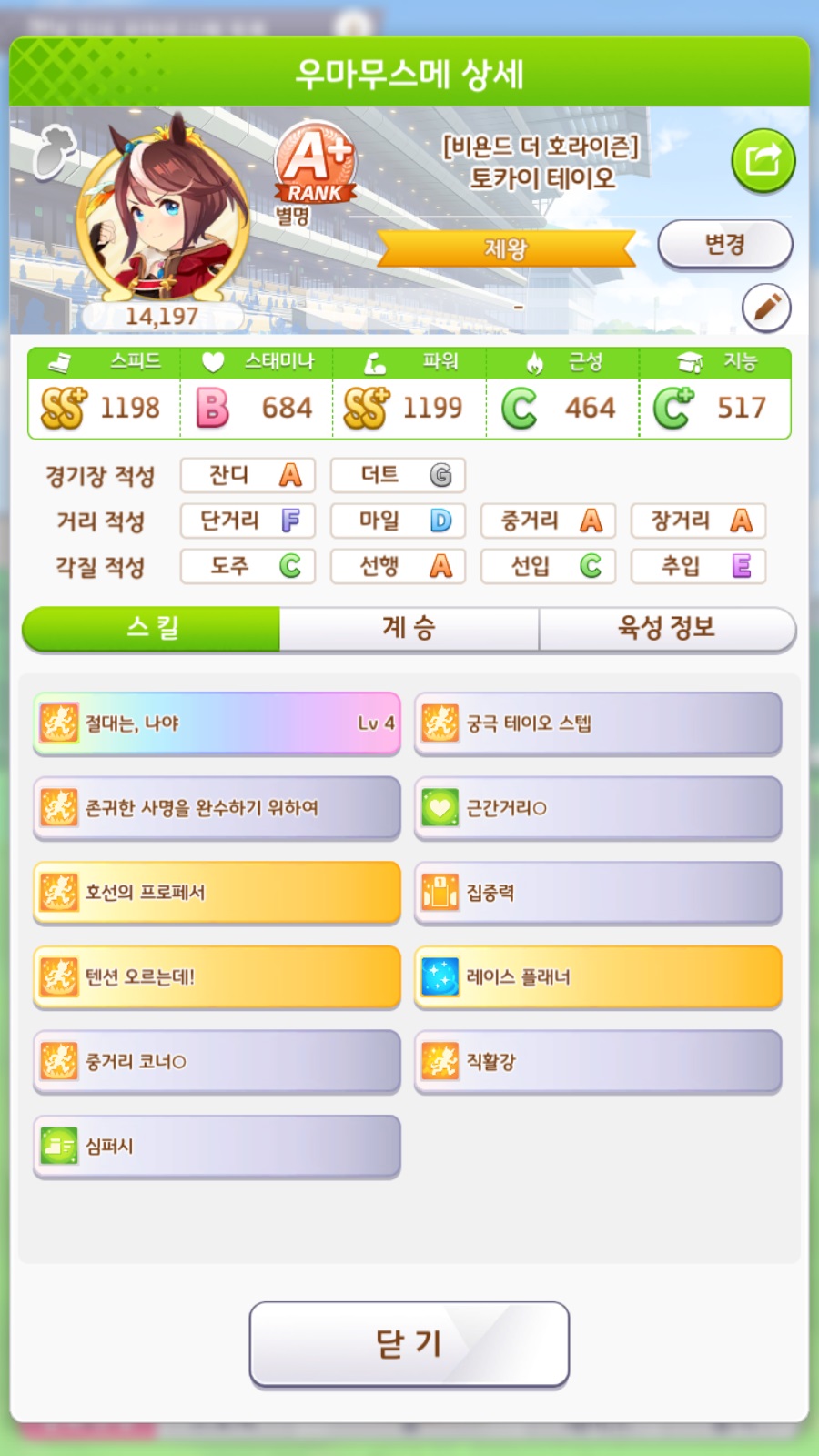Open skill 절대는, 나야 Lv 4
819x1456 pixels.
[217, 723]
